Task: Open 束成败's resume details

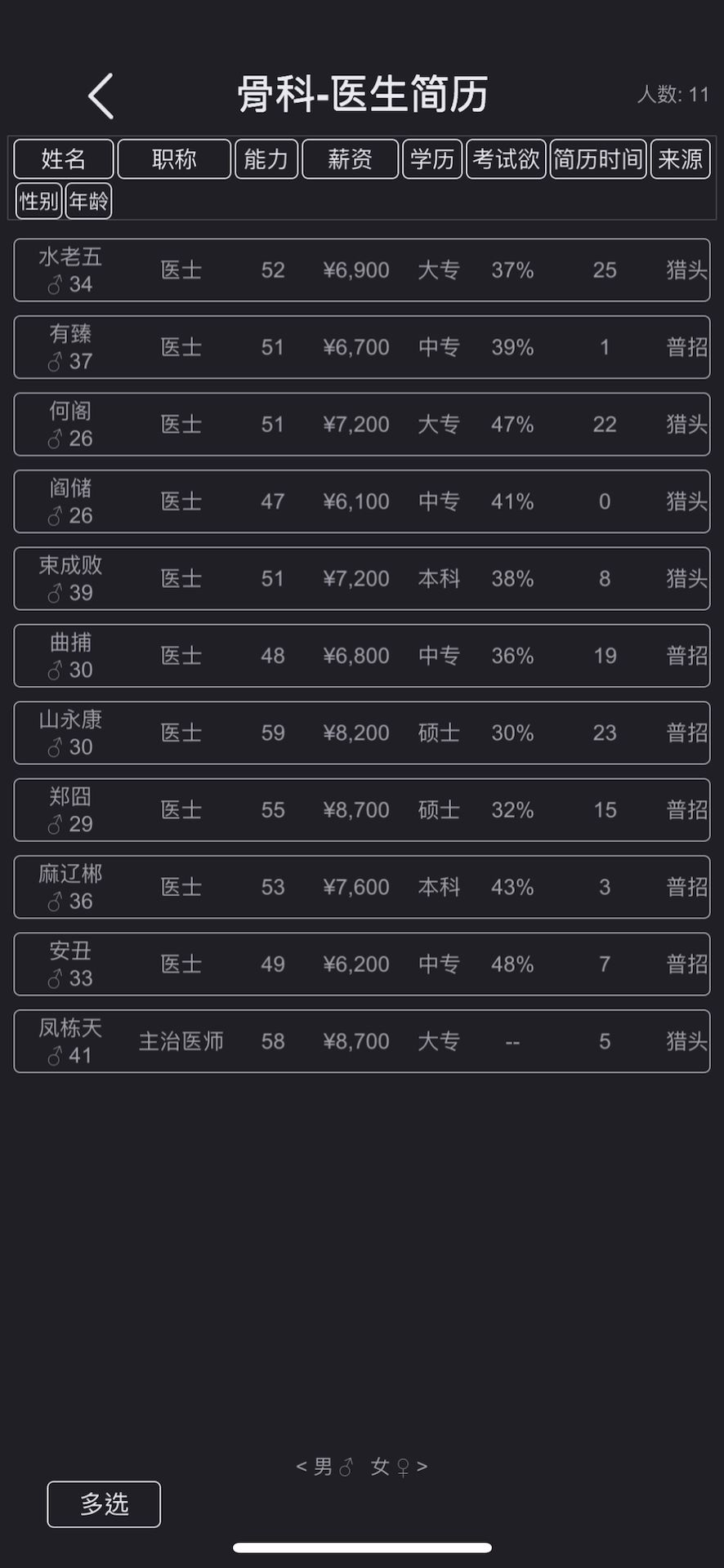Action: coord(361,579)
